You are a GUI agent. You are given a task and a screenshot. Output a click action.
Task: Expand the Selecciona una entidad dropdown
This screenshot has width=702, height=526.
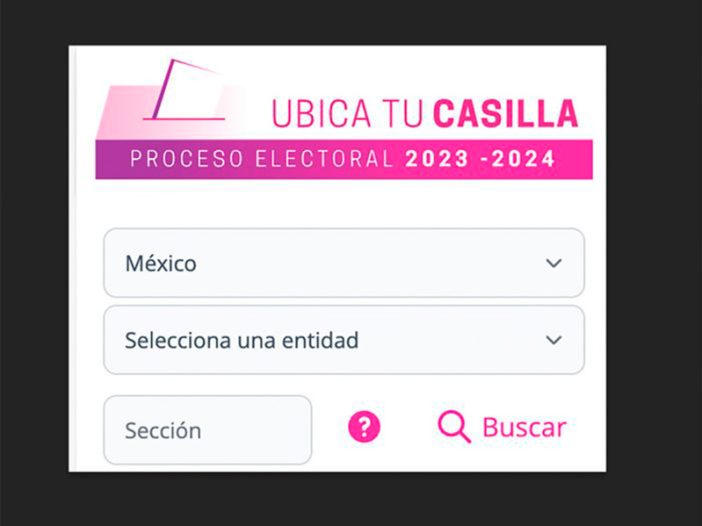(343, 340)
